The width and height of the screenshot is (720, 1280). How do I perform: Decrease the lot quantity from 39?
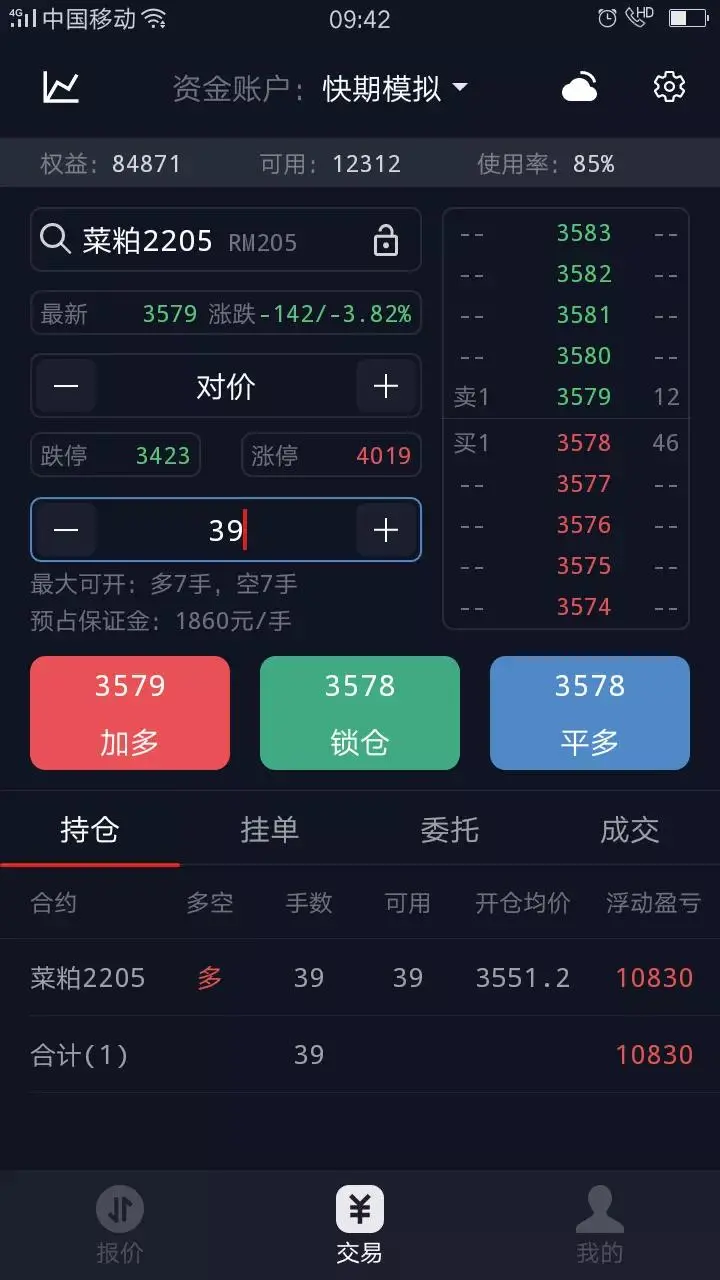click(x=66, y=530)
